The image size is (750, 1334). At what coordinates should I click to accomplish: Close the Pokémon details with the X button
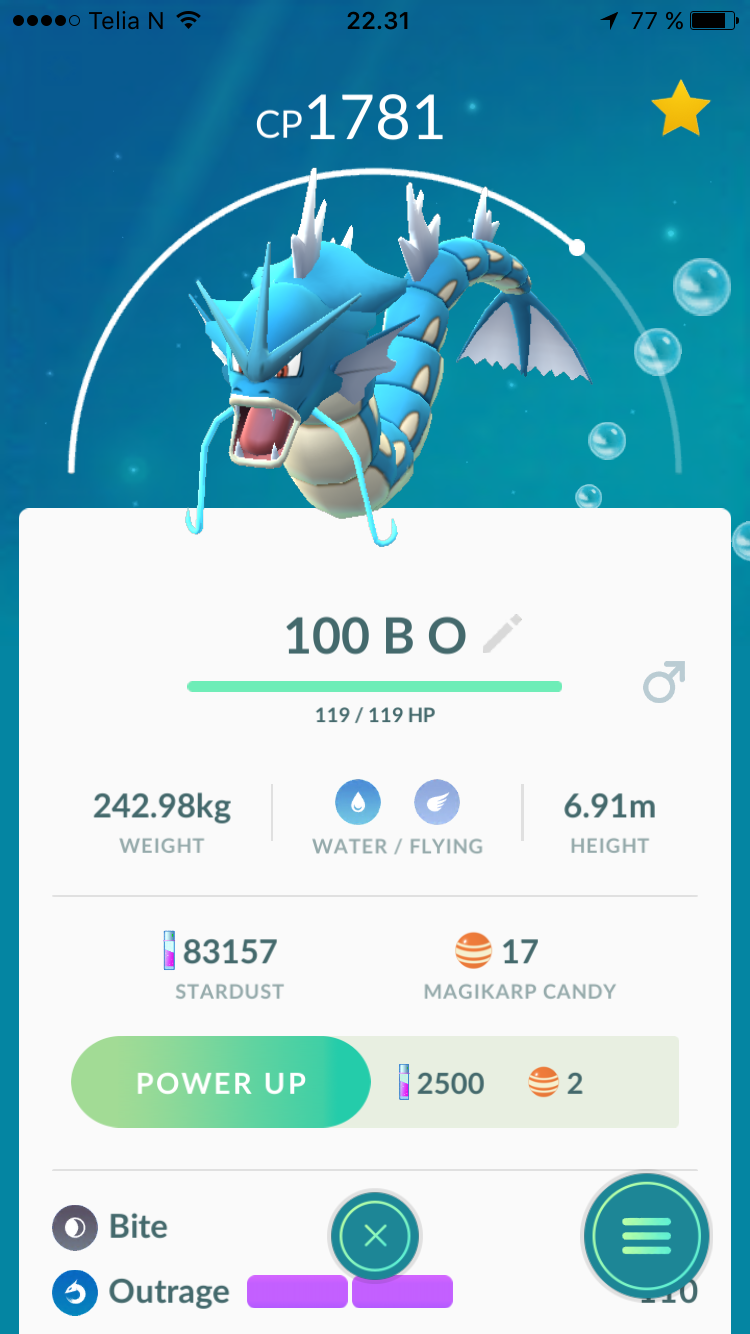pos(375,1237)
